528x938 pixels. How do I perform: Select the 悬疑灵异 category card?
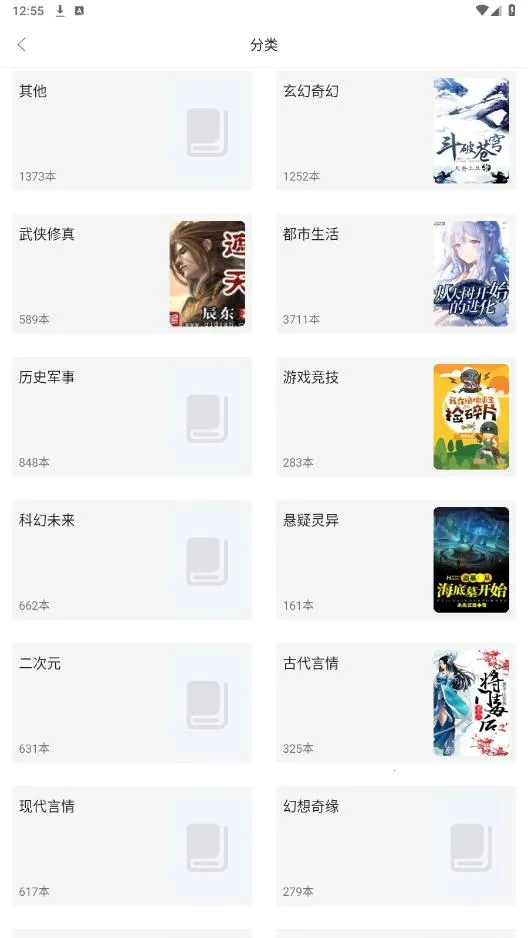pyautogui.click(x=396, y=559)
